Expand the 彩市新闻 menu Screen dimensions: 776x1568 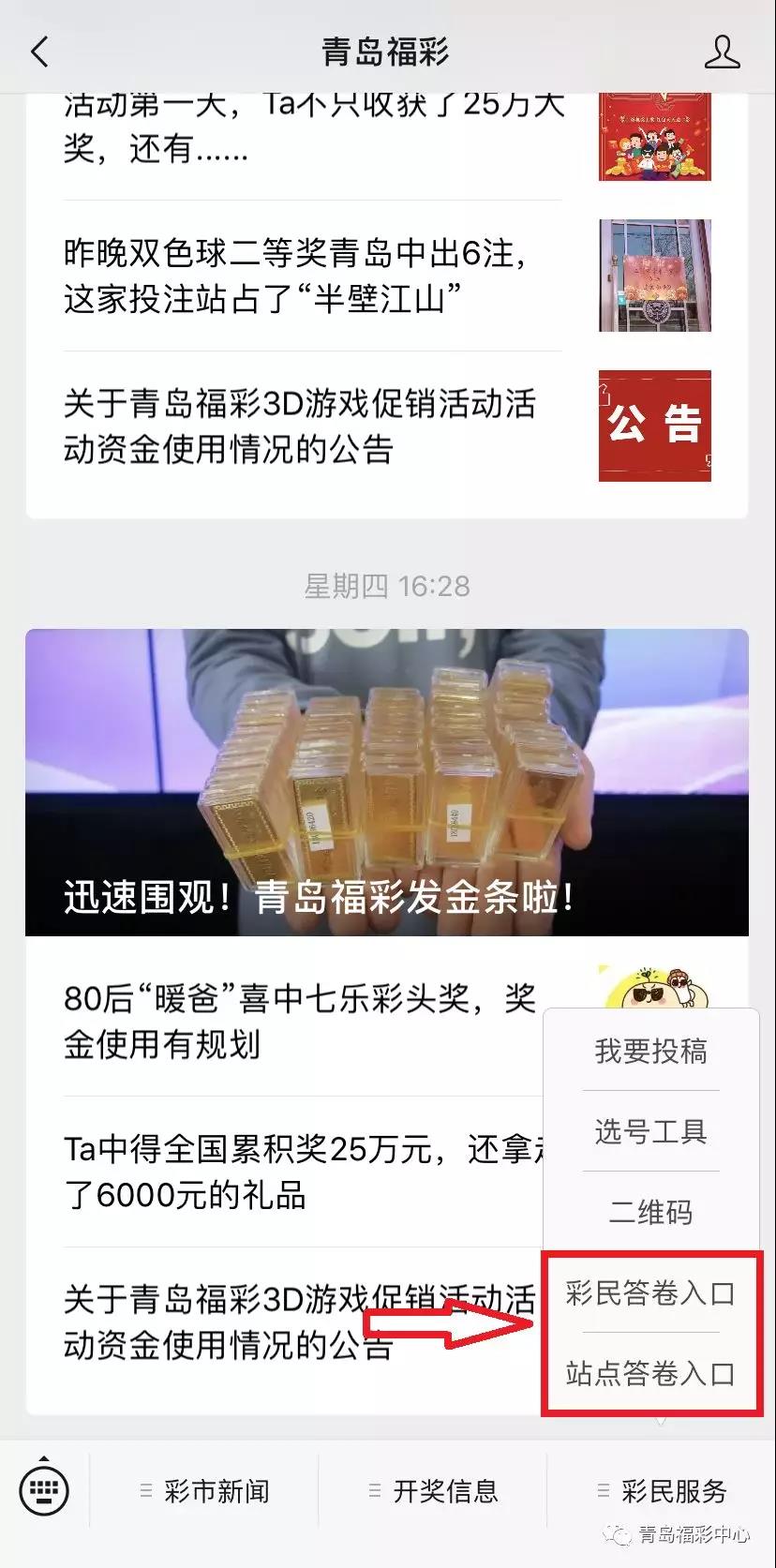pyautogui.click(x=205, y=1490)
